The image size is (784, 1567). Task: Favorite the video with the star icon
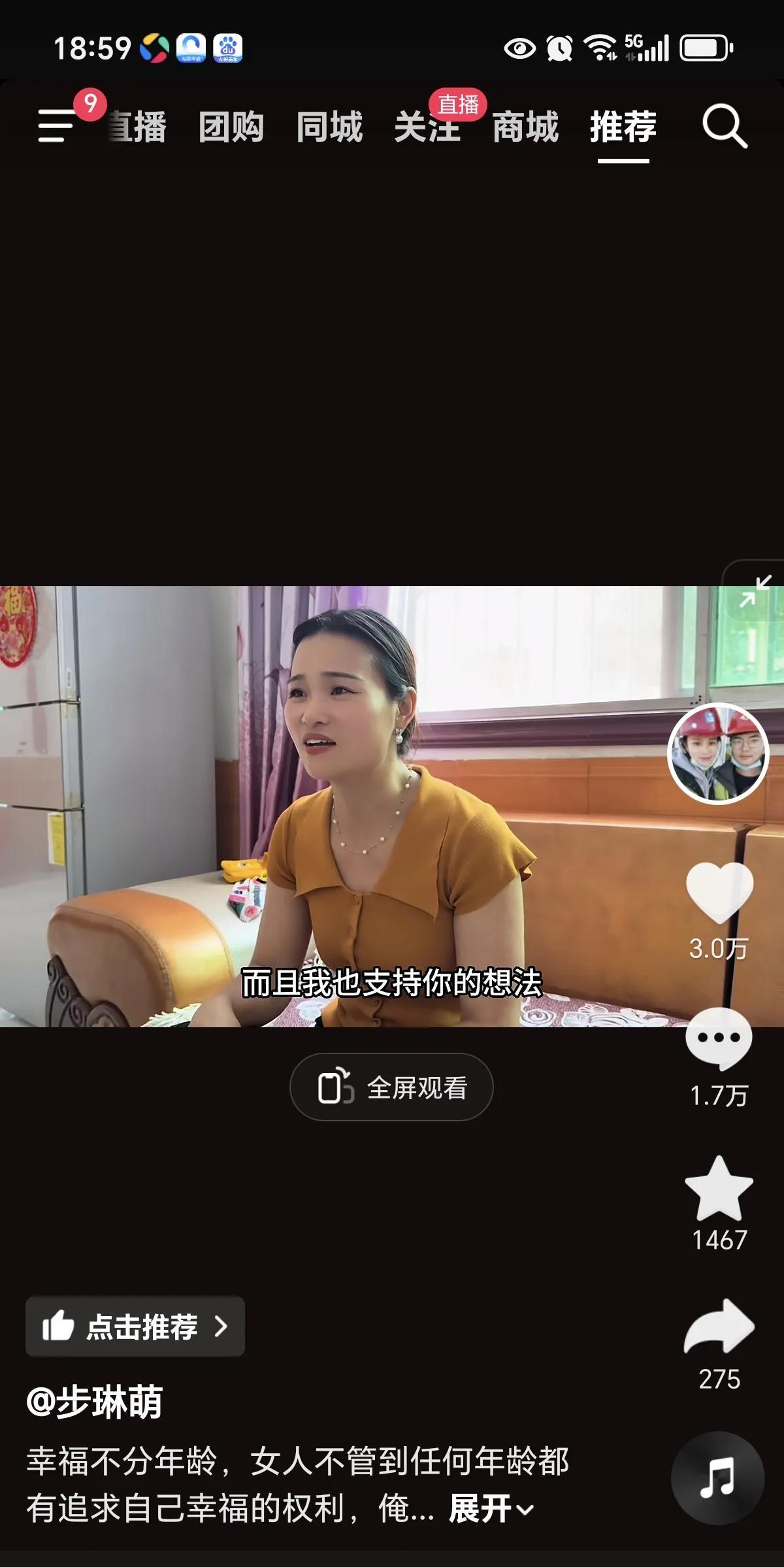click(719, 1189)
